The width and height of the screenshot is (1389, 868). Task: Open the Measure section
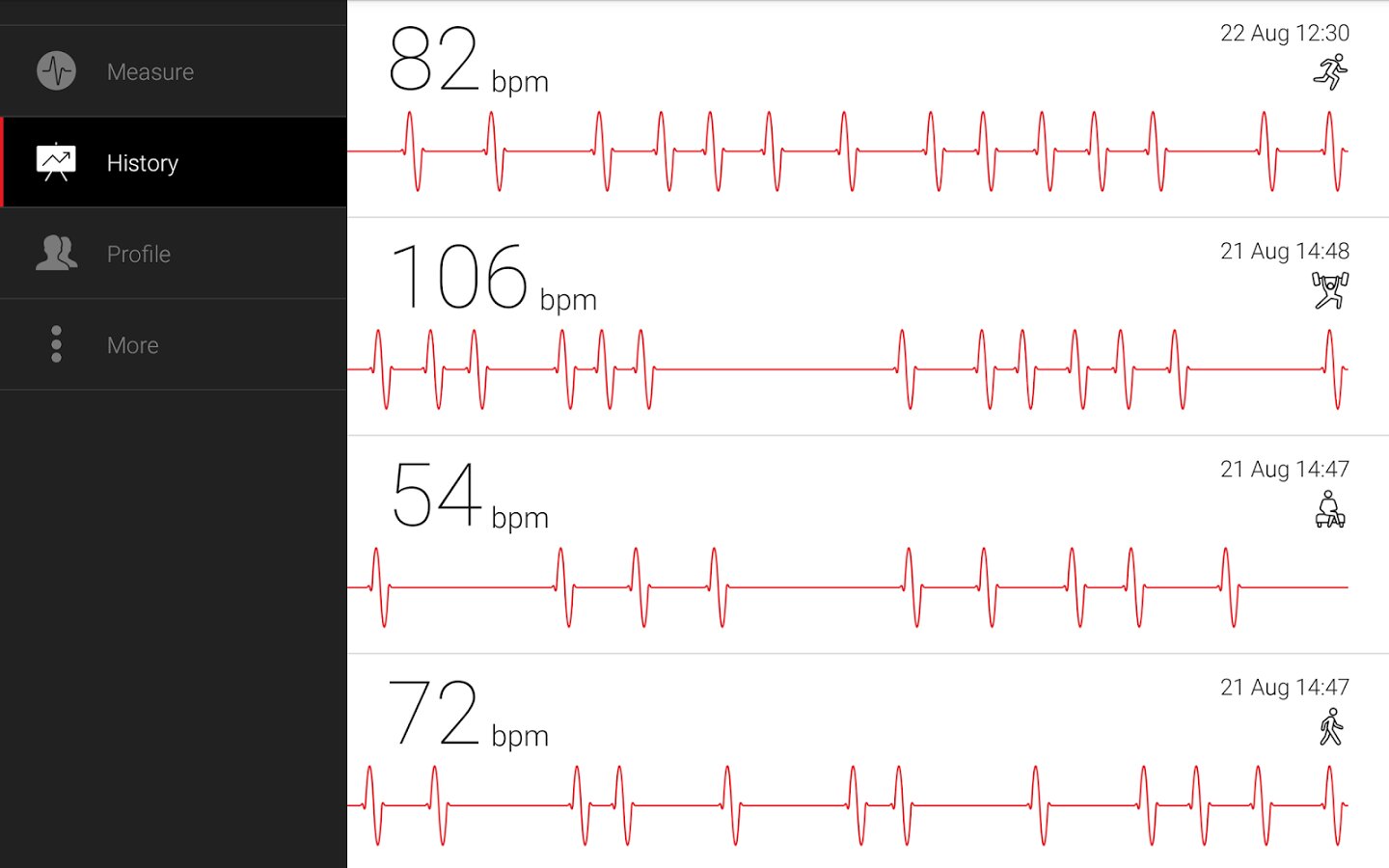(x=150, y=72)
